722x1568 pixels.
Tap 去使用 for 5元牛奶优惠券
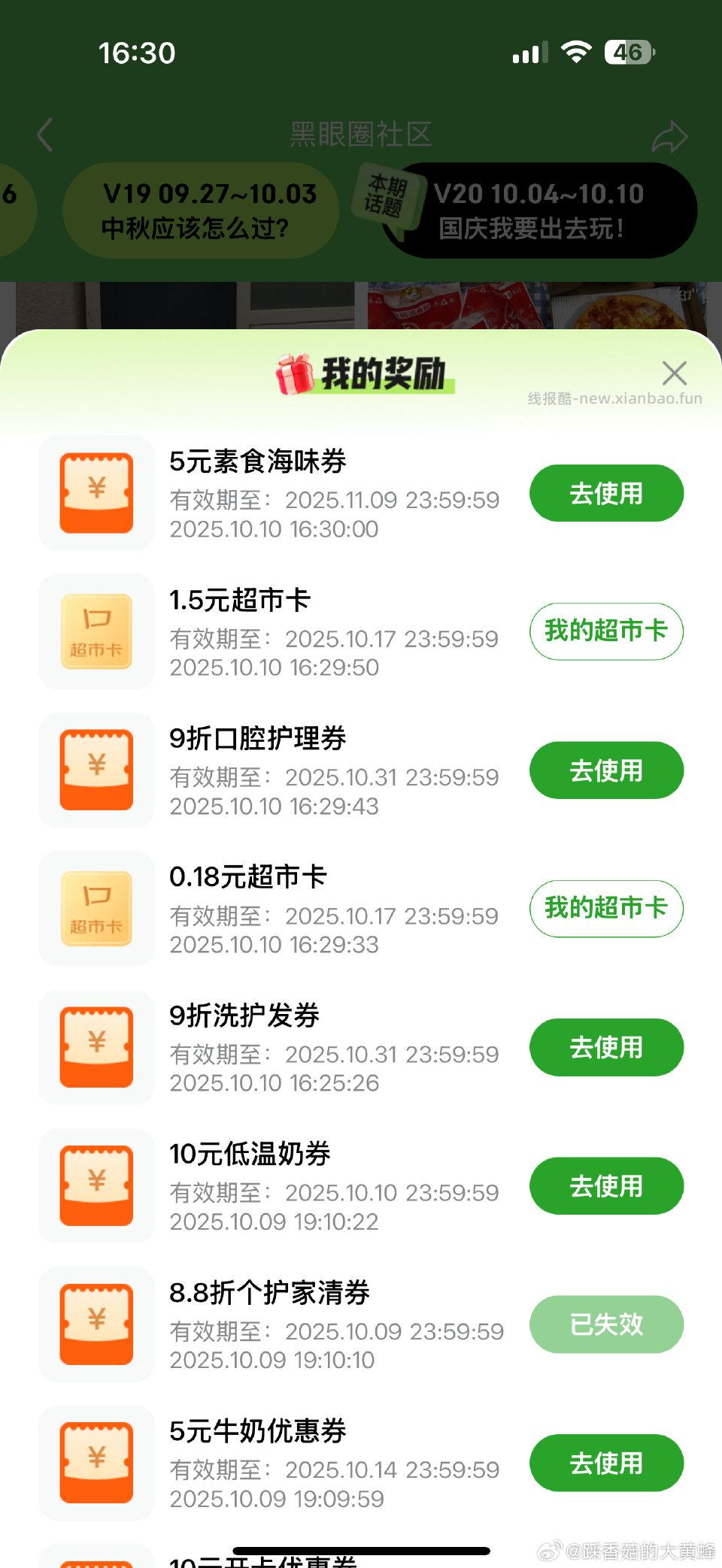pyautogui.click(x=605, y=1462)
